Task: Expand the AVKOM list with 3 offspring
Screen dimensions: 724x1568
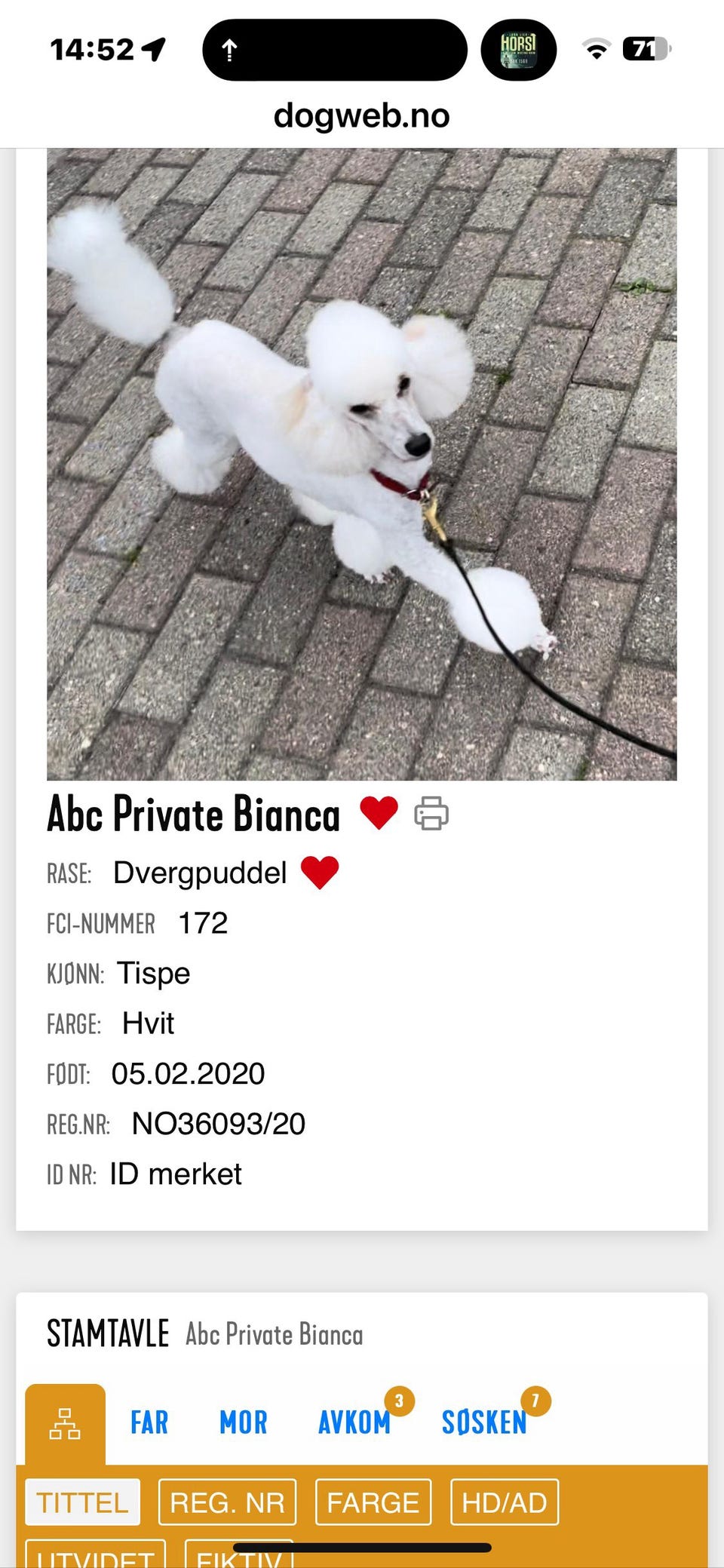Action: (354, 1422)
